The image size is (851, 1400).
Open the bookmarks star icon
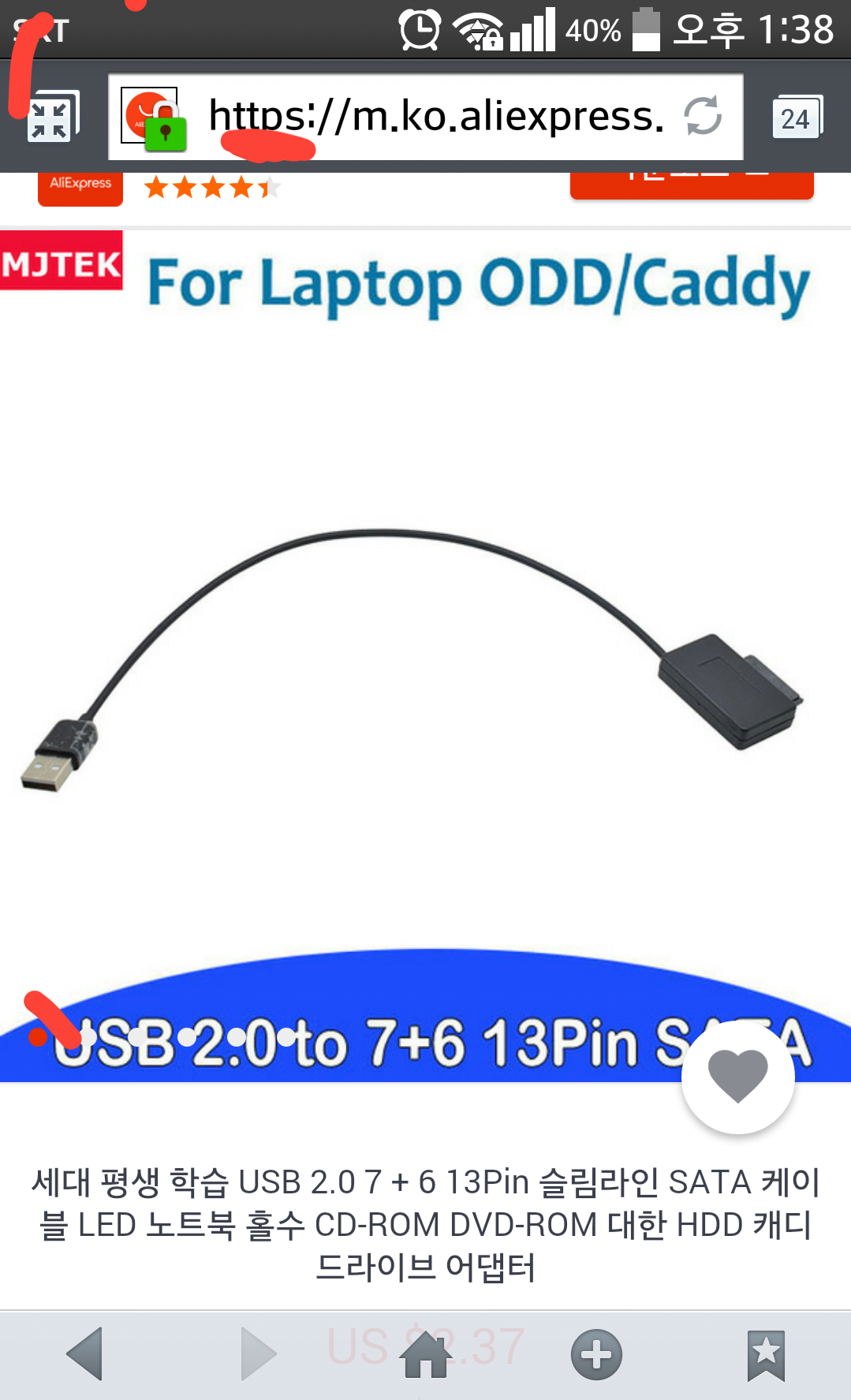coord(766,1354)
